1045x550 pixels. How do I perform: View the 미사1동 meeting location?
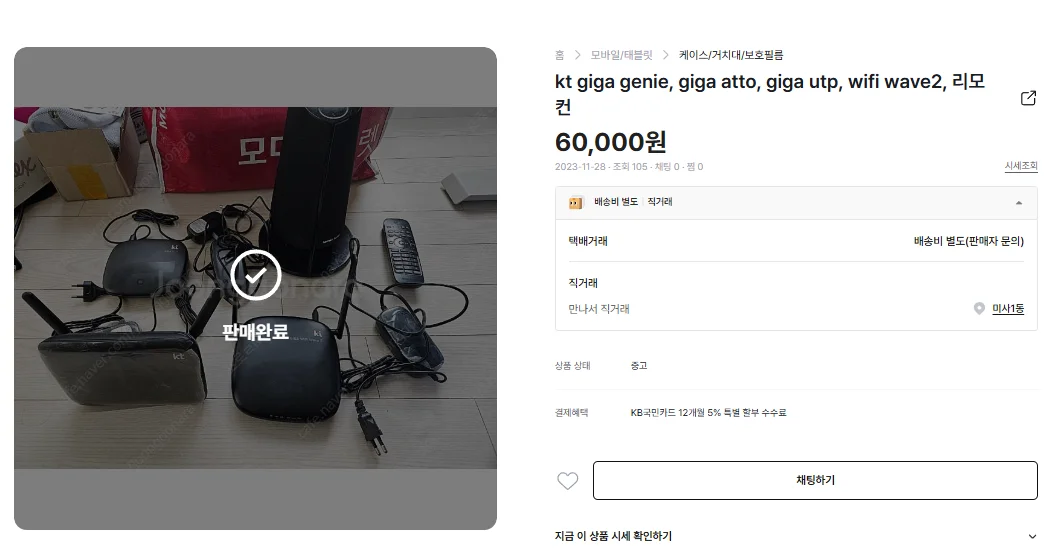[1007, 309]
